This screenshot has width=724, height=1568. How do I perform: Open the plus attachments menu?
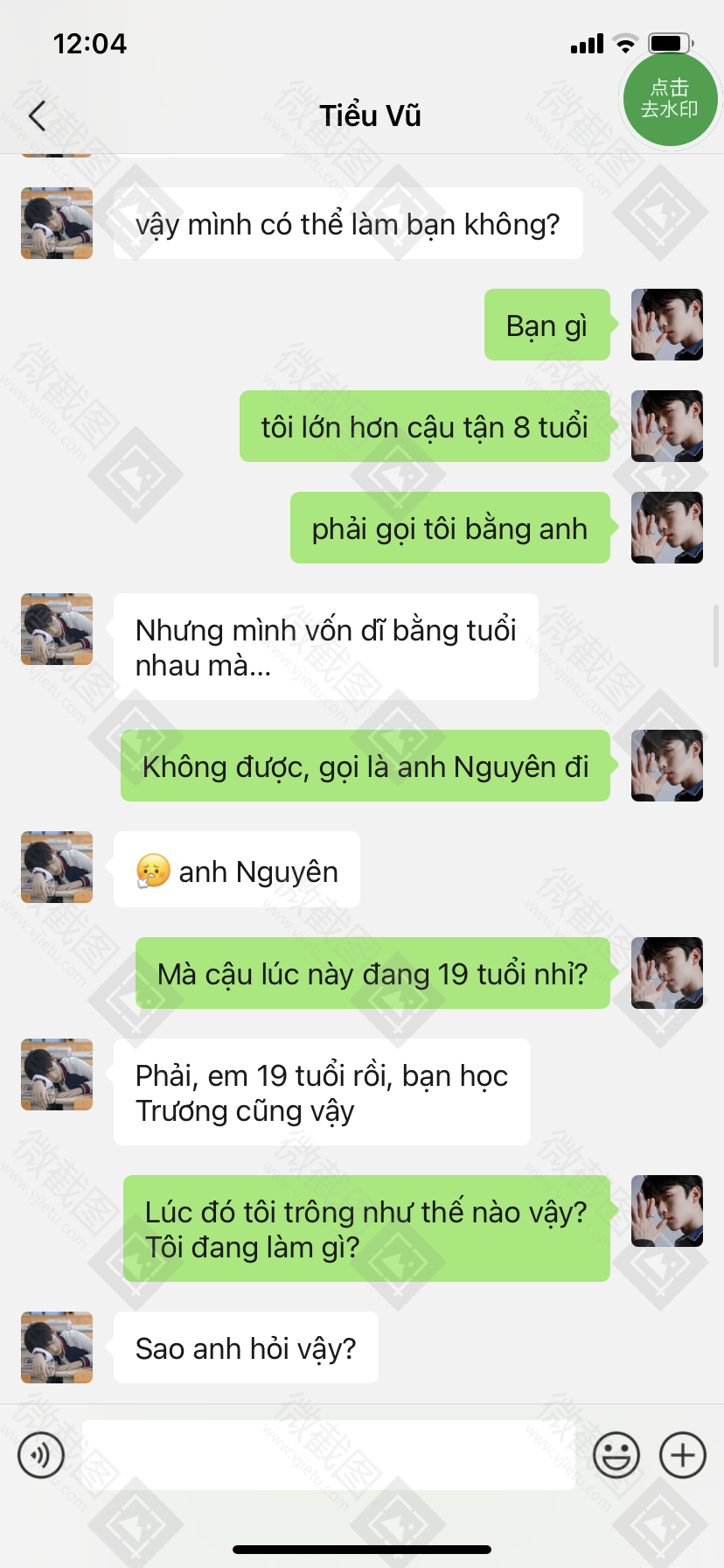(x=683, y=1455)
